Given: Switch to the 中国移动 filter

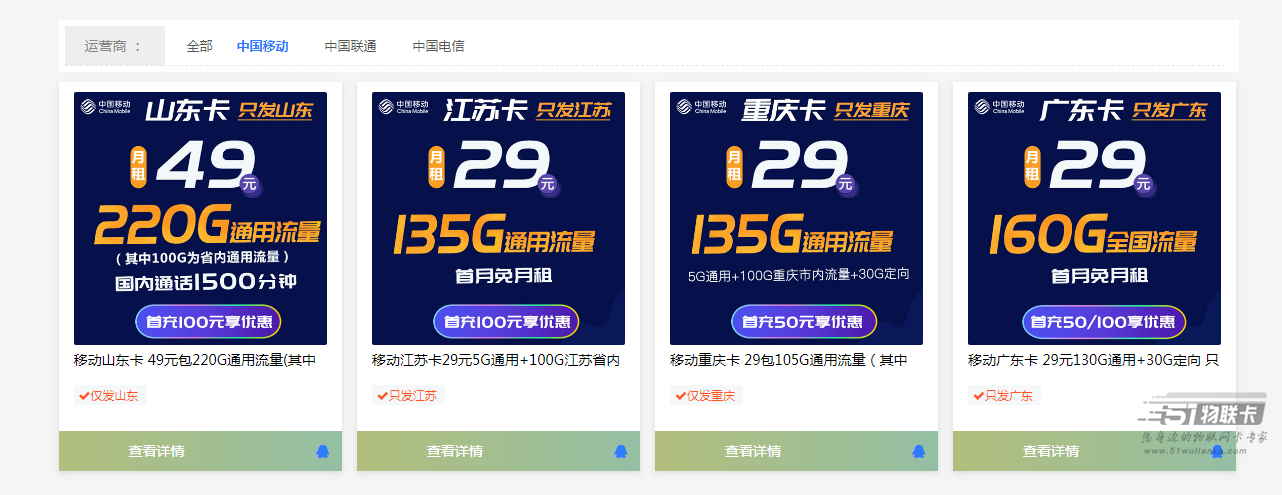Looking at the screenshot, I should 262,46.
